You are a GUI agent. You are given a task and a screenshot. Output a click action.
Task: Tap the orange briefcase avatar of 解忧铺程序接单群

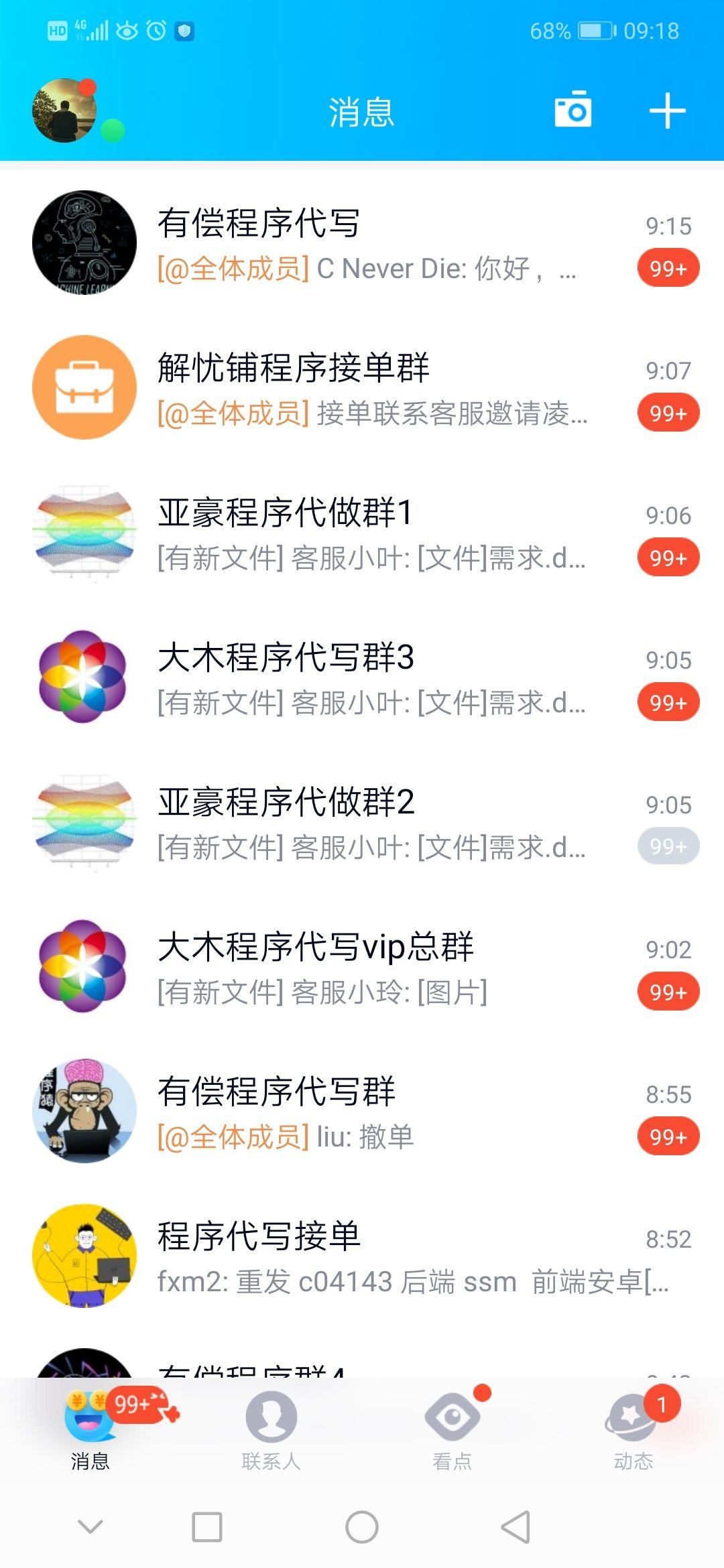point(84,385)
